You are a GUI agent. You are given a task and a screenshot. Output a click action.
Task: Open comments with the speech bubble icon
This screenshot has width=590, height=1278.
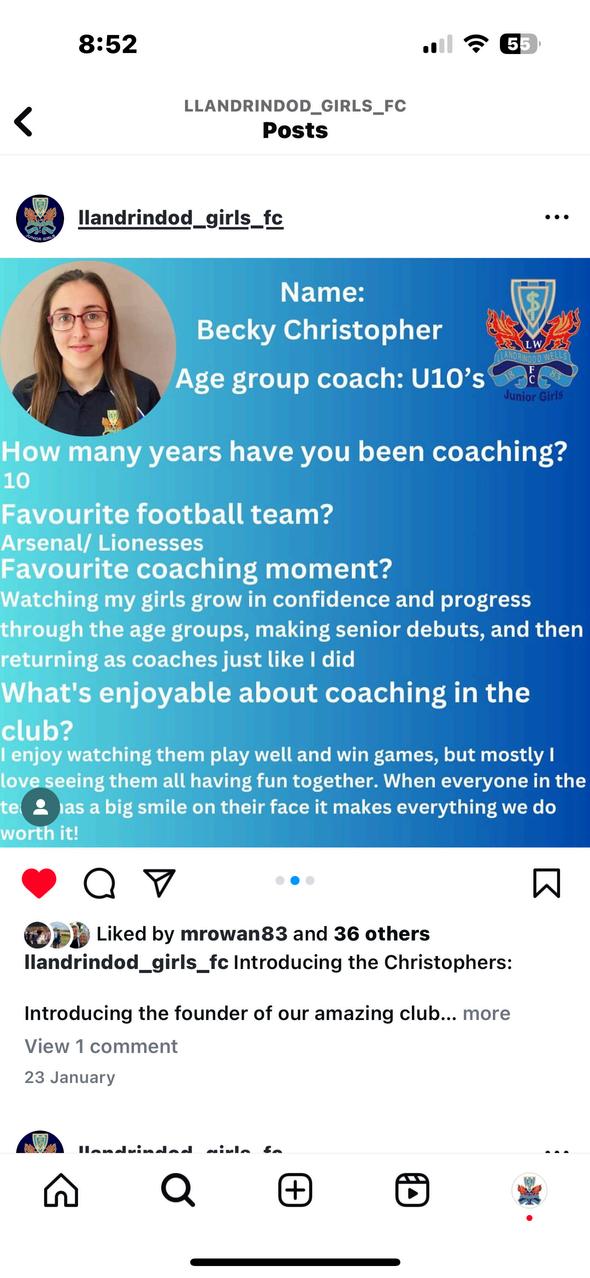coord(99,883)
